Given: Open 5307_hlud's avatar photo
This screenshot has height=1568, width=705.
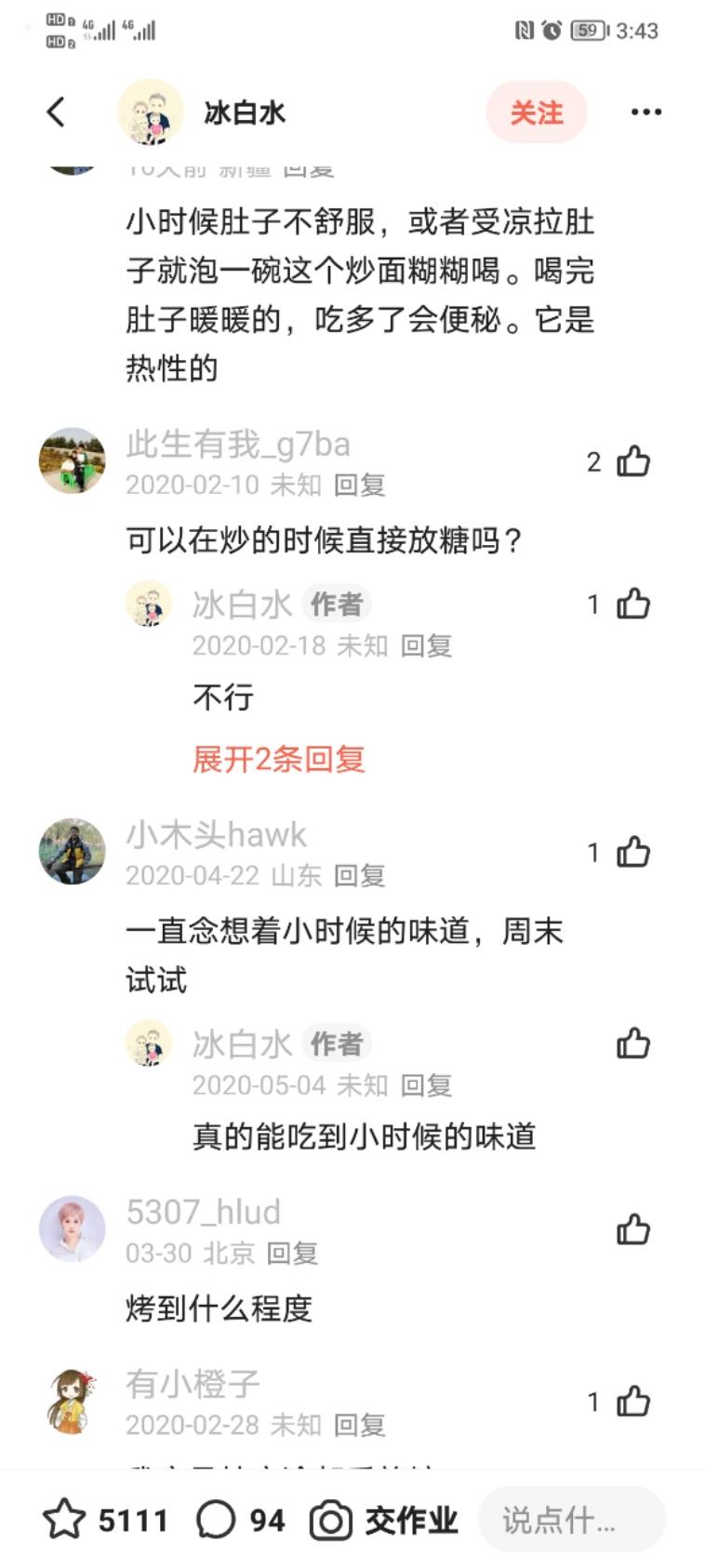Looking at the screenshot, I should click(x=73, y=1228).
